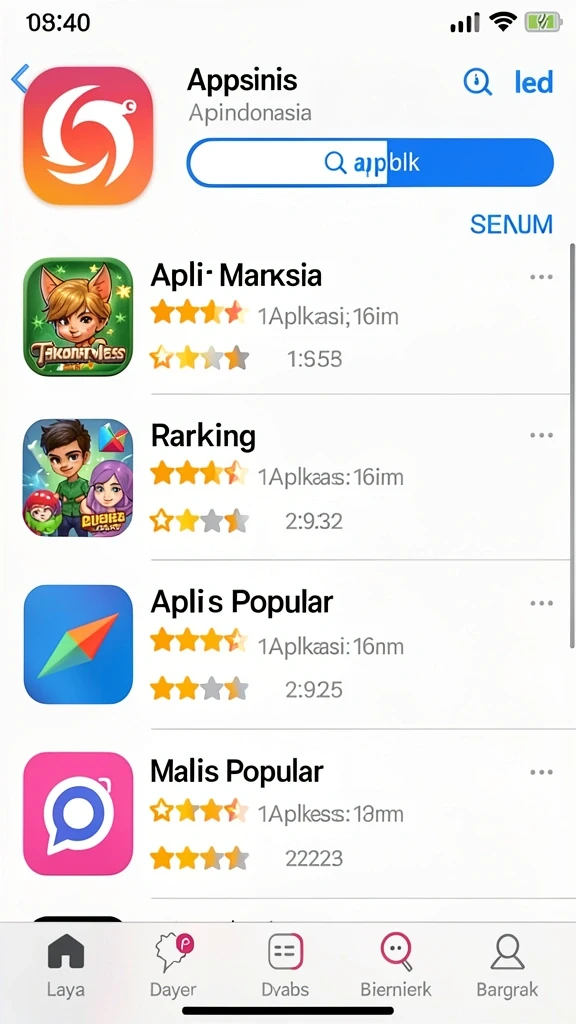The image size is (576, 1024).
Task: Open the SENUM link
Action: pyautogui.click(x=511, y=224)
